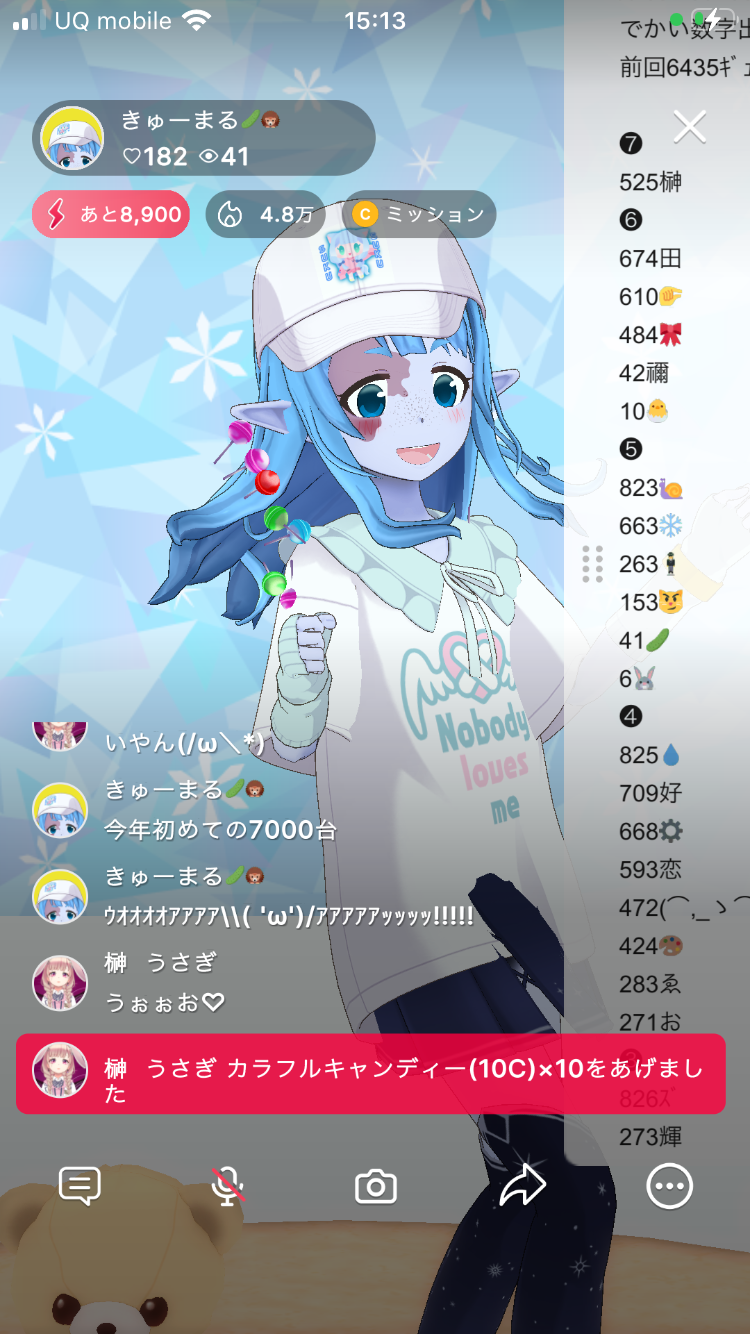Open the more options menu
This screenshot has width=750, height=1334.
click(x=669, y=1187)
